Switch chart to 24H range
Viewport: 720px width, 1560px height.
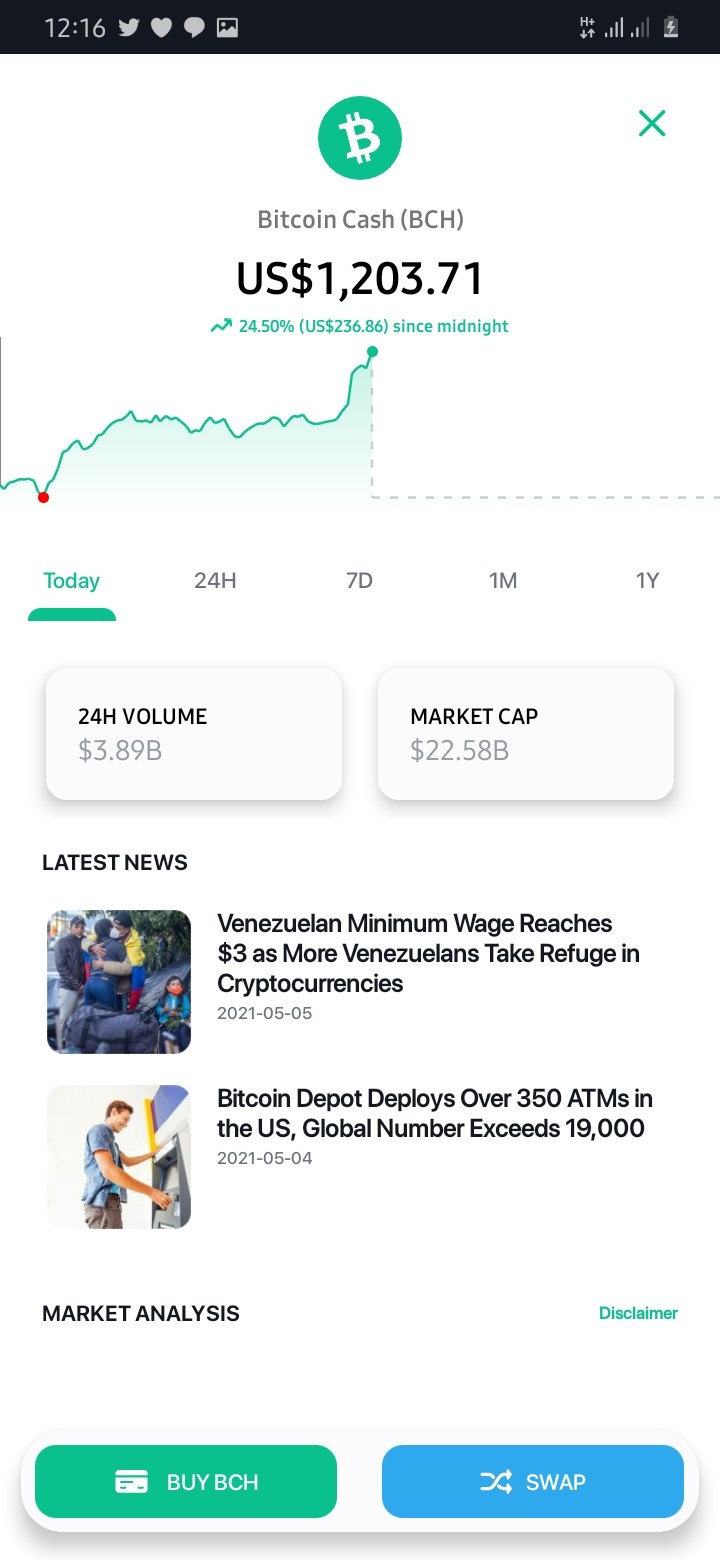tap(215, 581)
